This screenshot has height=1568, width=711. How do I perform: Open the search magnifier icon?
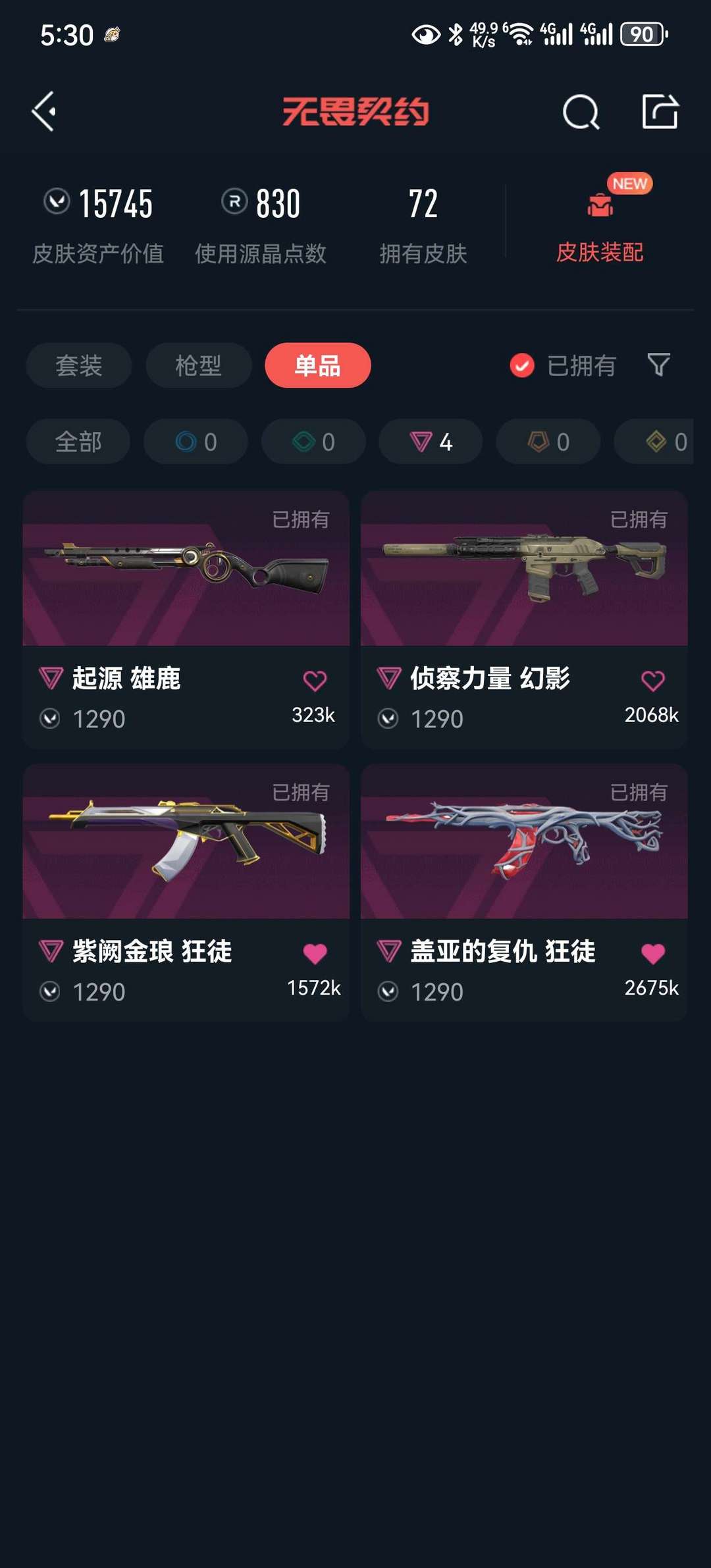[581, 112]
